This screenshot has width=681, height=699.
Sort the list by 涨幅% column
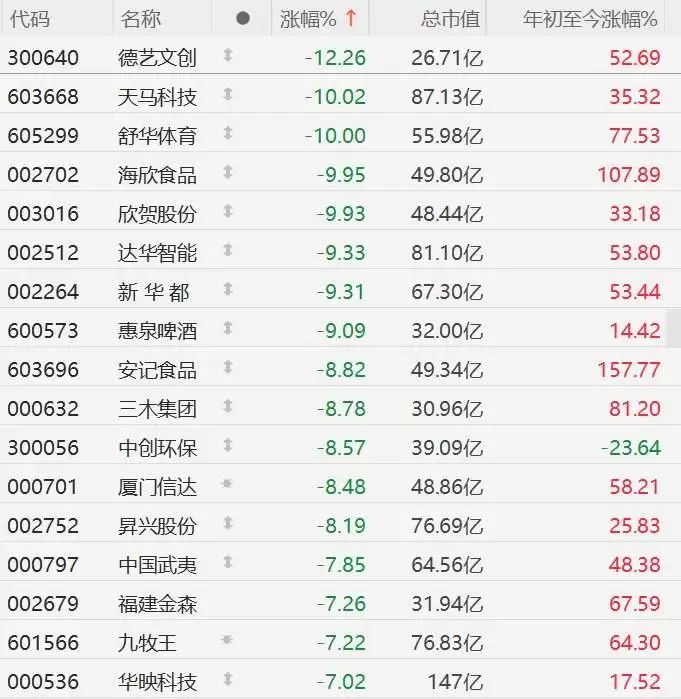click(x=318, y=18)
